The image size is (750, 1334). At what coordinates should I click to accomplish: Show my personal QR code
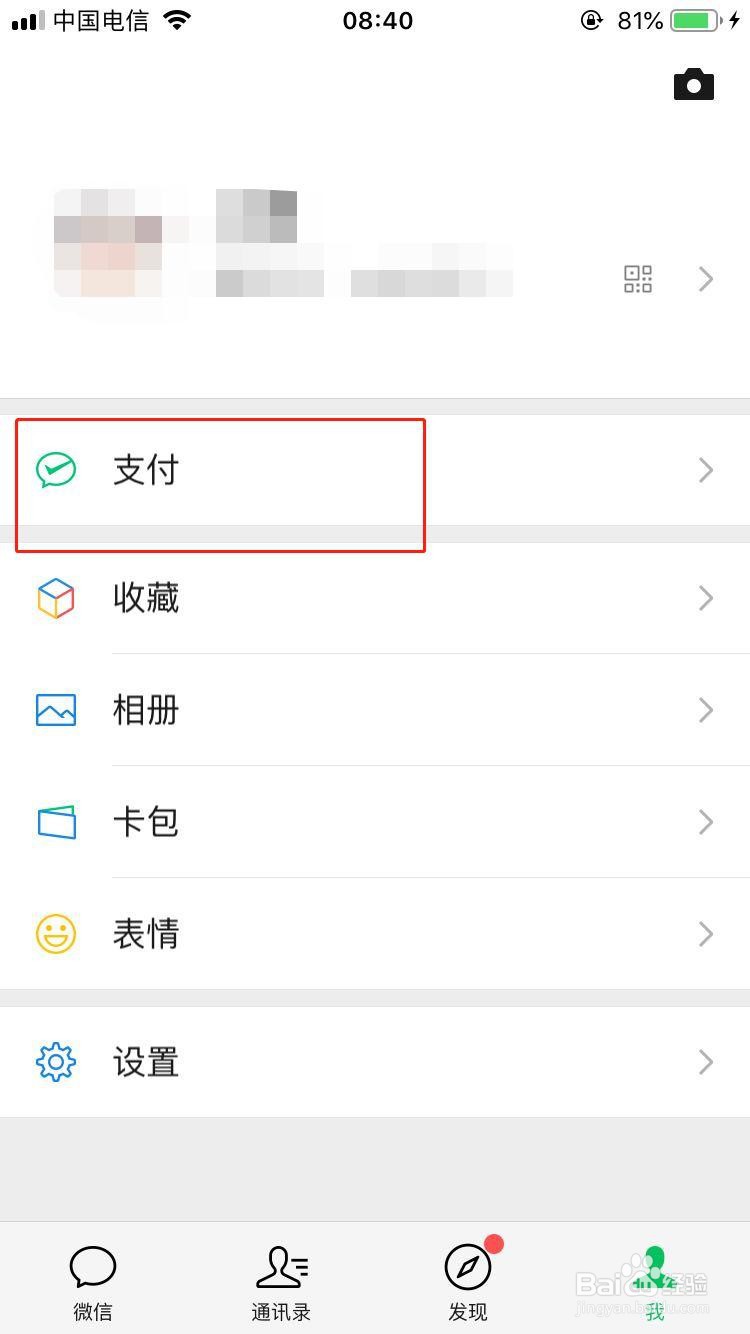(637, 279)
